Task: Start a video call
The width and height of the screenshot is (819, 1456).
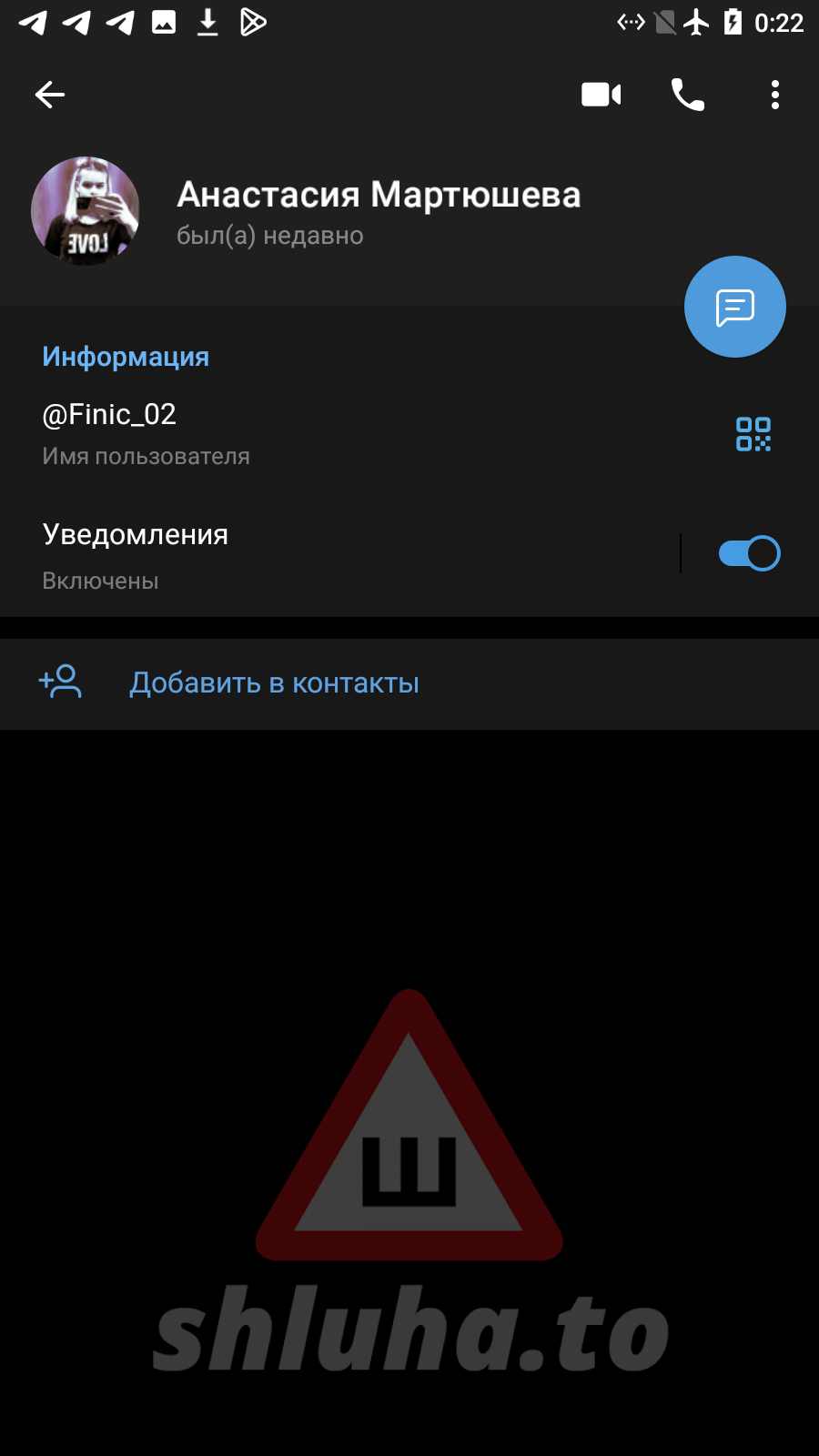Action: coord(601,95)
